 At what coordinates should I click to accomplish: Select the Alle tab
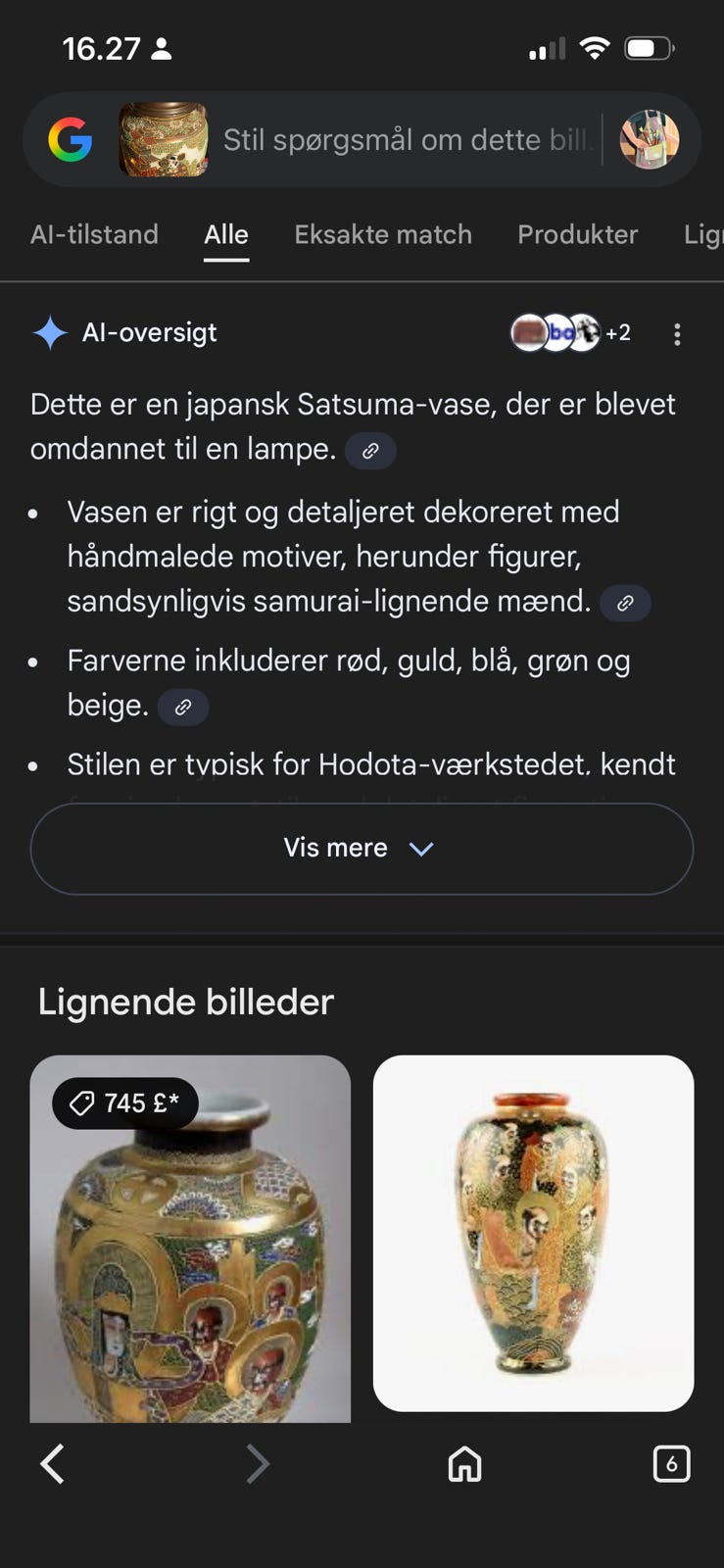(x=226, y=234)
